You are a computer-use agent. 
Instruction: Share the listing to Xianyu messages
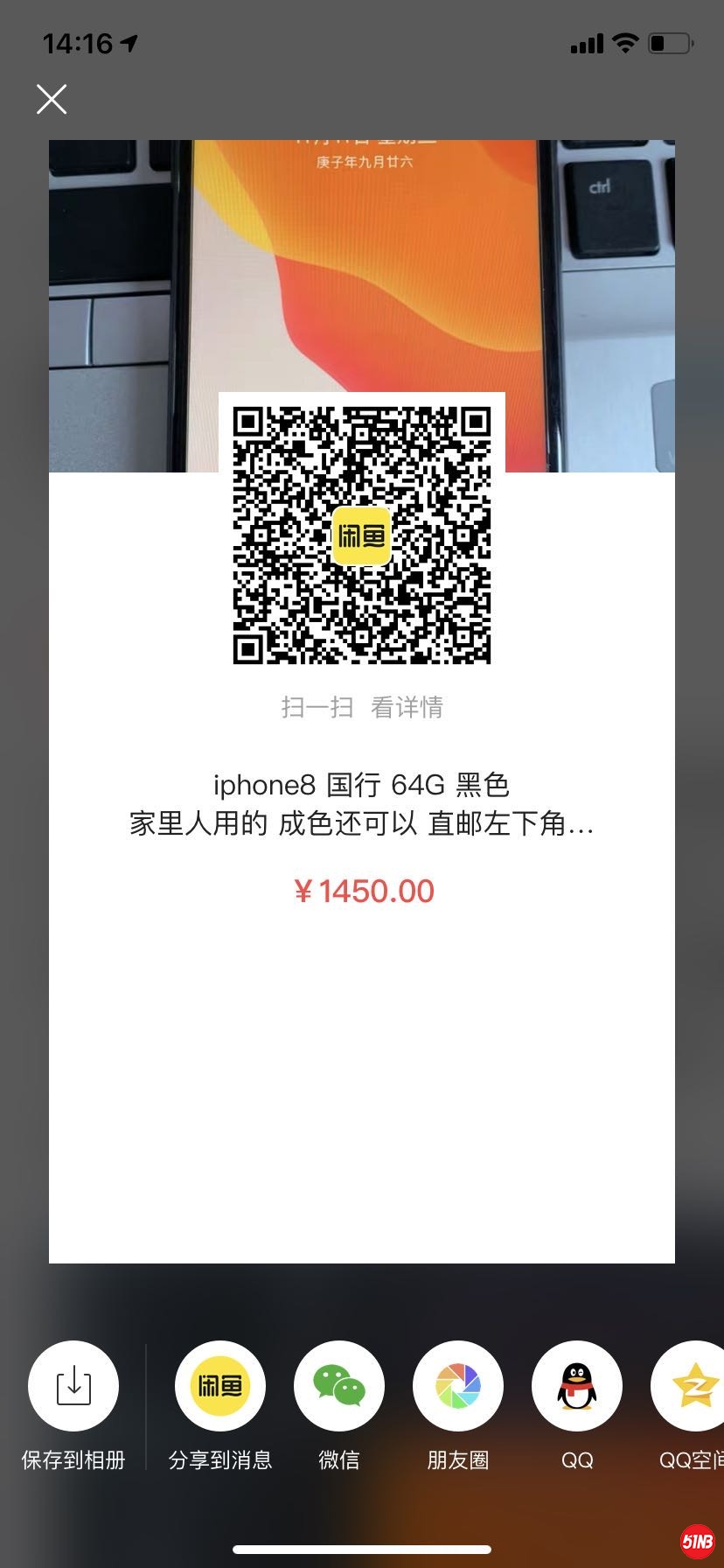(220, 1385)
